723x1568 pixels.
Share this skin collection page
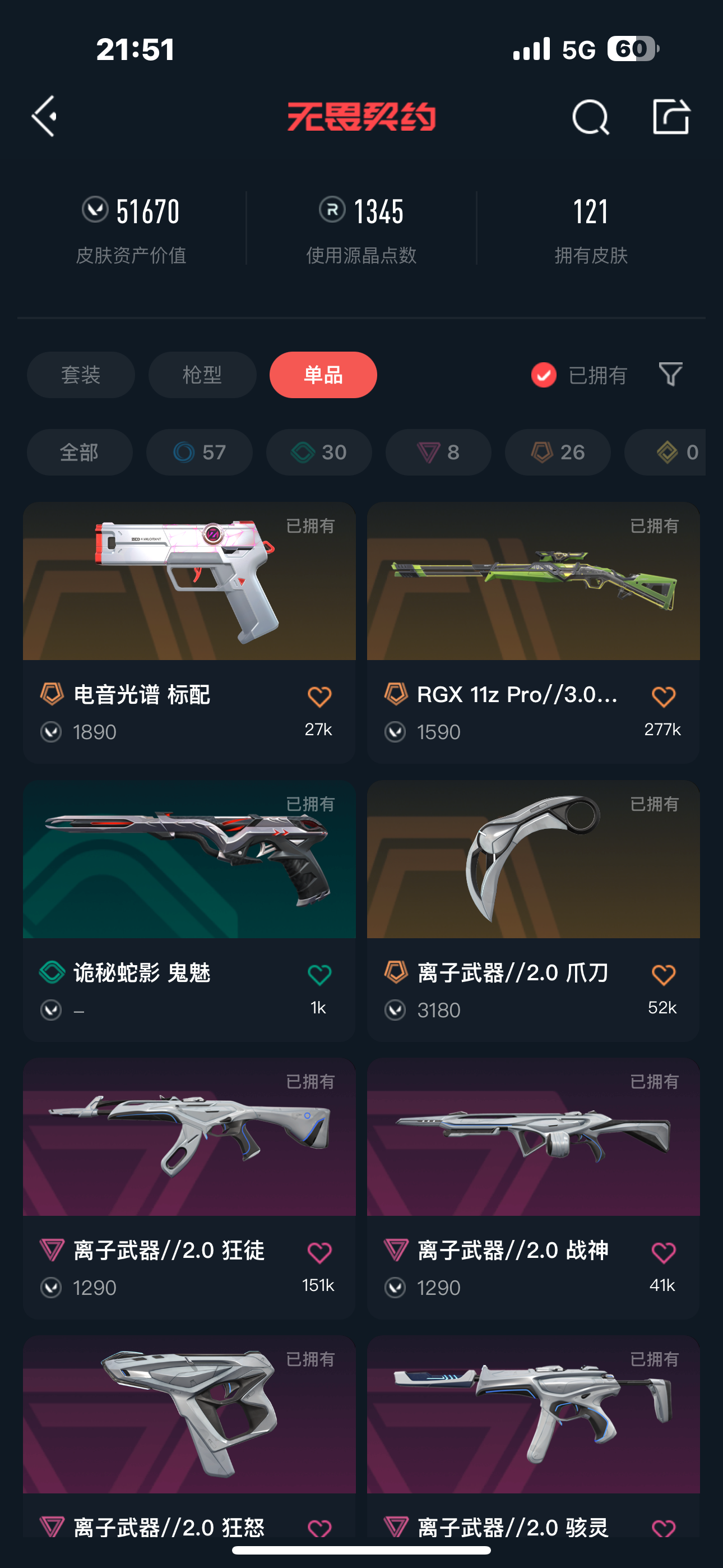[671, 116]
